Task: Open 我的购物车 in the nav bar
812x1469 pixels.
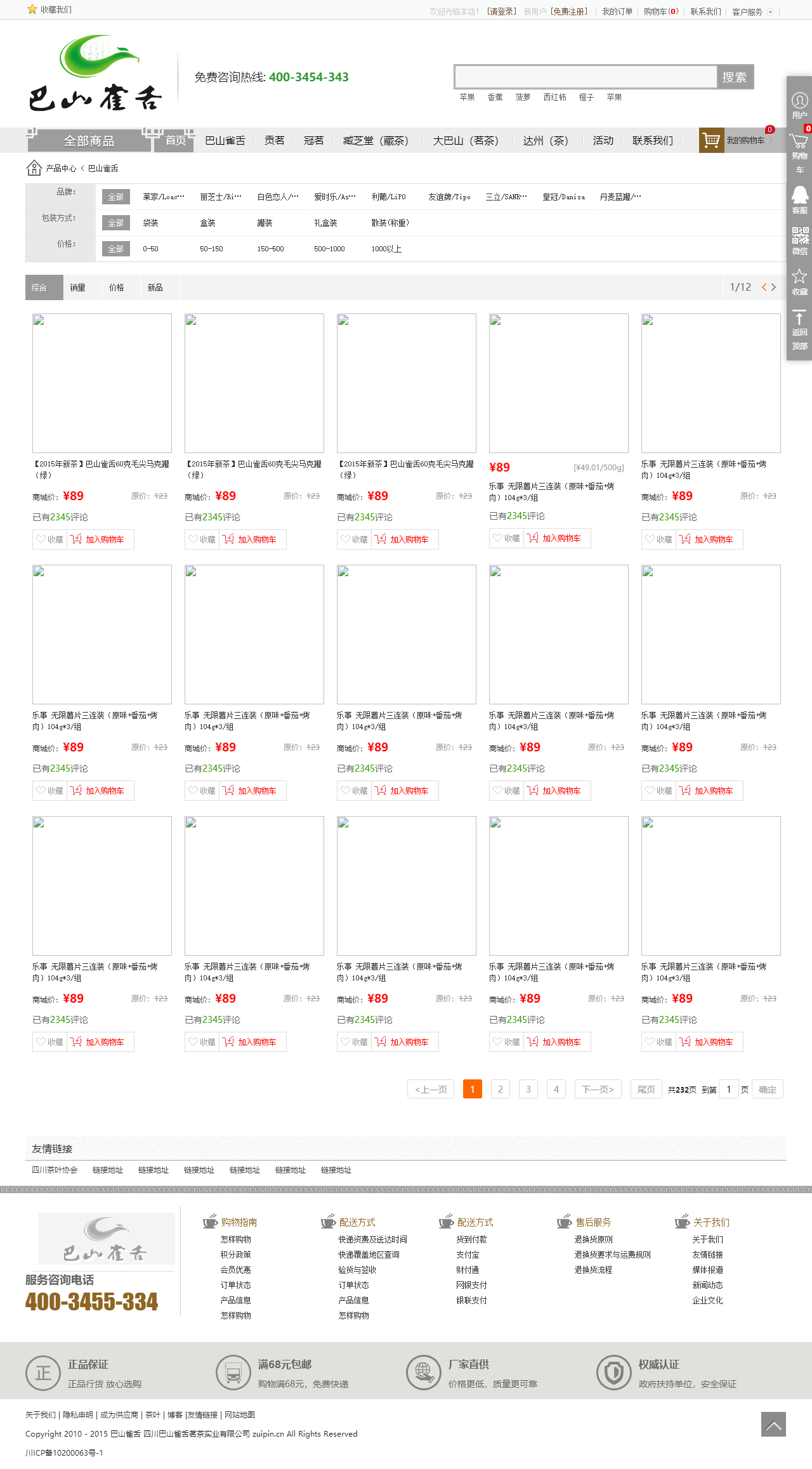Action: pyautogui.click(x=737, y=140)
